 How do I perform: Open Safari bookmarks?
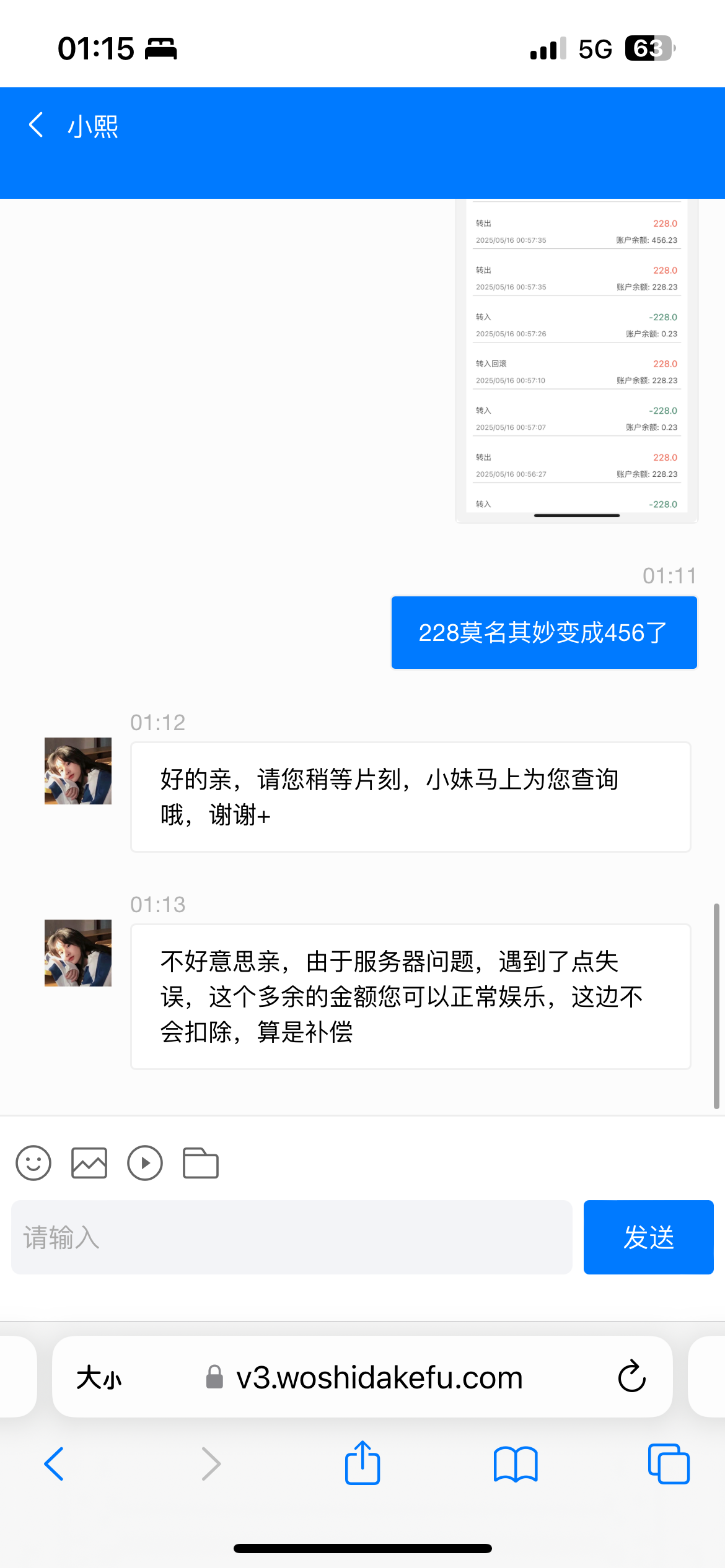[x=516, y=1464]
